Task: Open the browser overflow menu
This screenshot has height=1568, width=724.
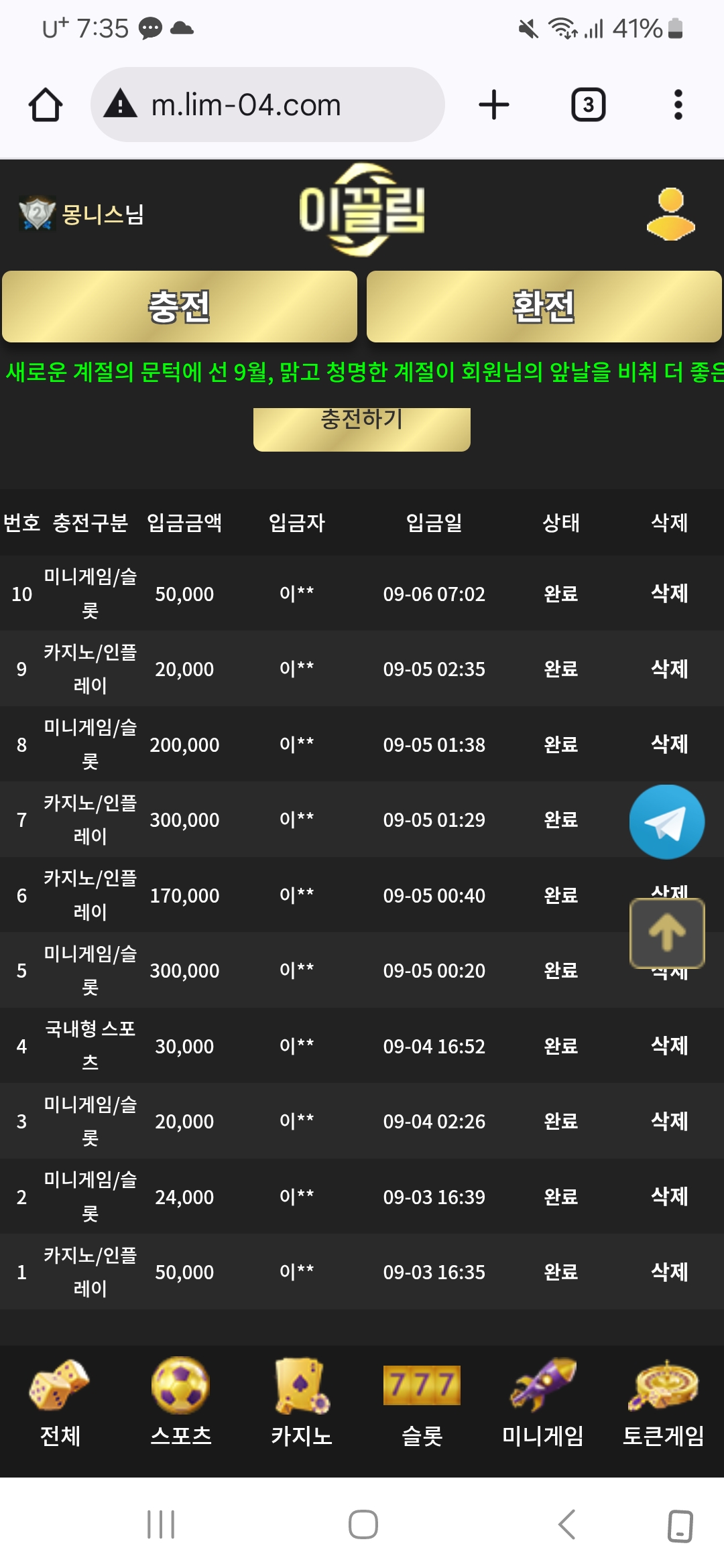Action: point(678,105)
